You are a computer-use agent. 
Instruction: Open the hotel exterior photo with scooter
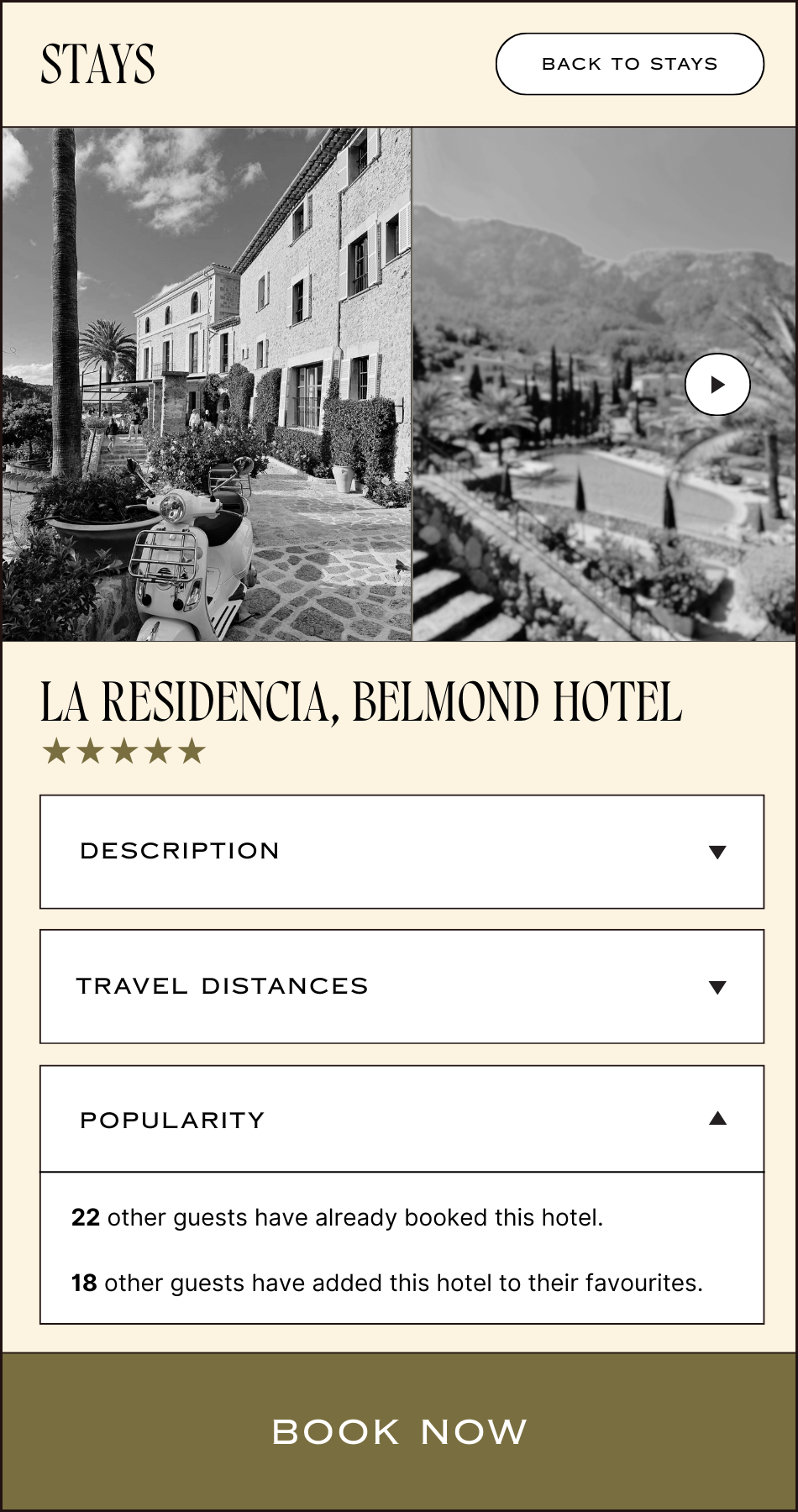coord(207,385)
